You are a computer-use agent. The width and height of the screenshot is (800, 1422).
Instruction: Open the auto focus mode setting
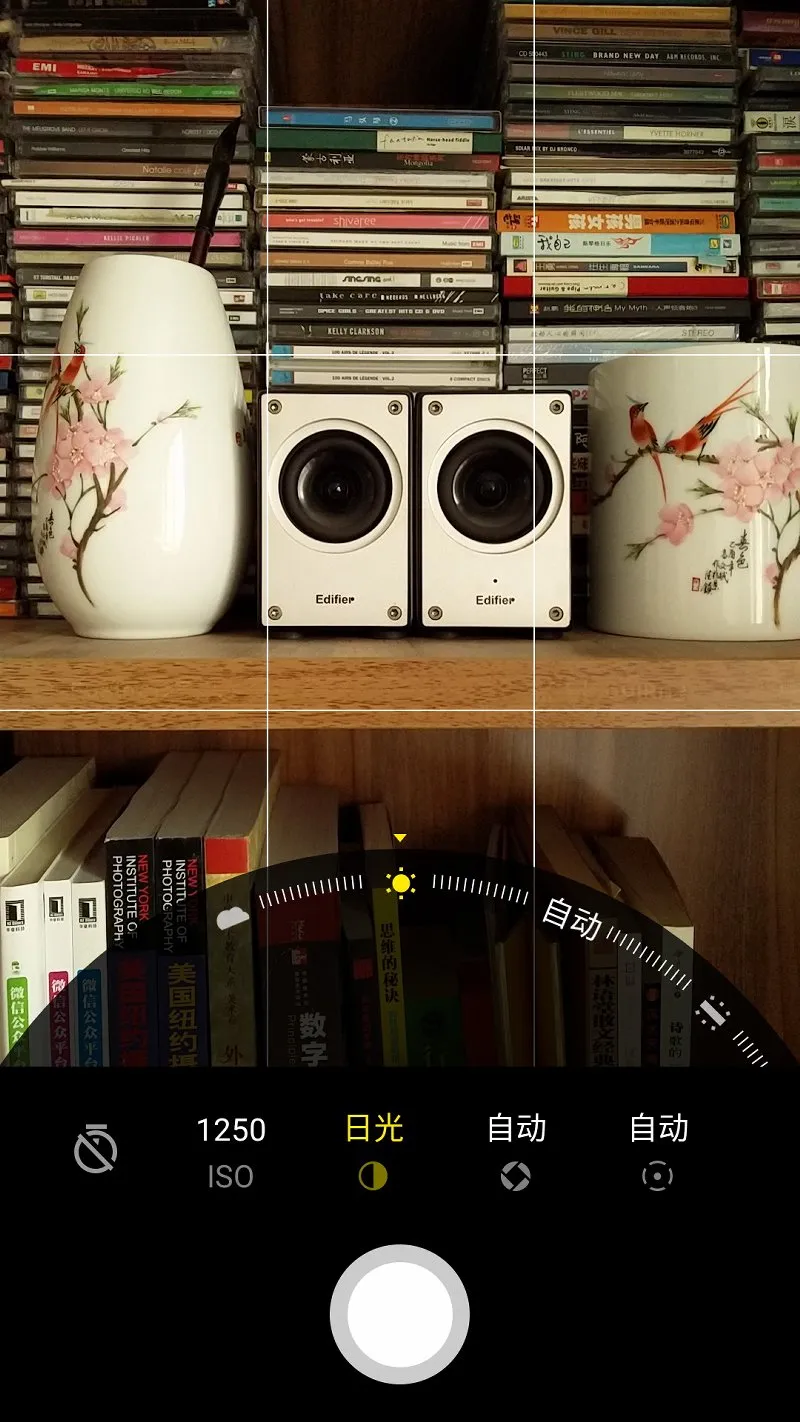(x=658, y=1150)
